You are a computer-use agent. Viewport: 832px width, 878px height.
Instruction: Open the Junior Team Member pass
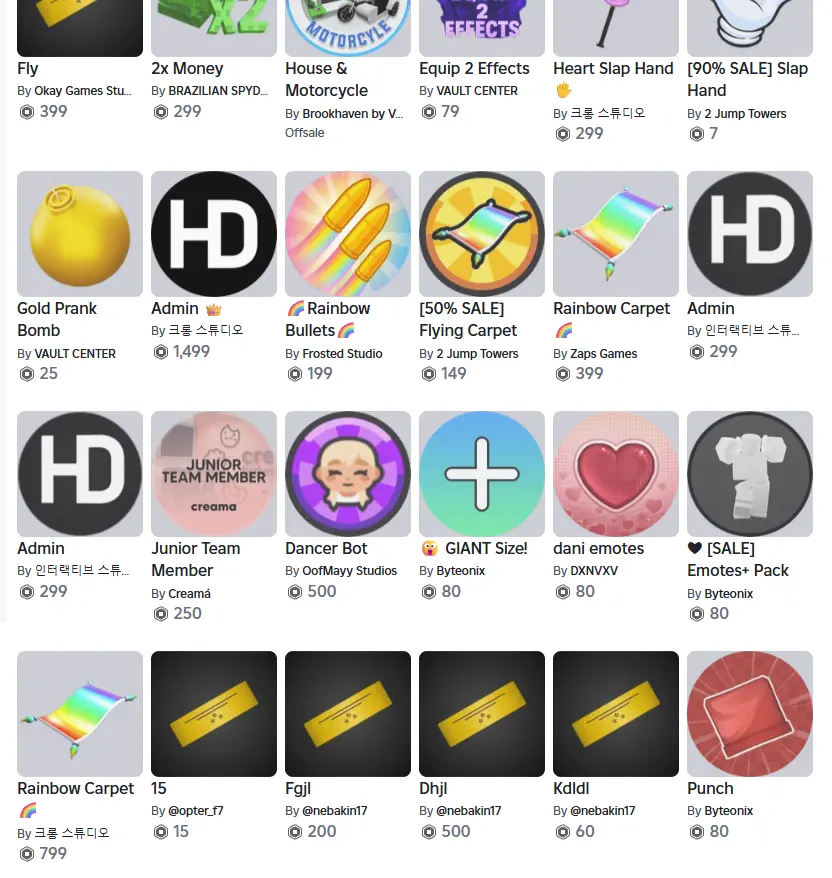click(214, 474)
